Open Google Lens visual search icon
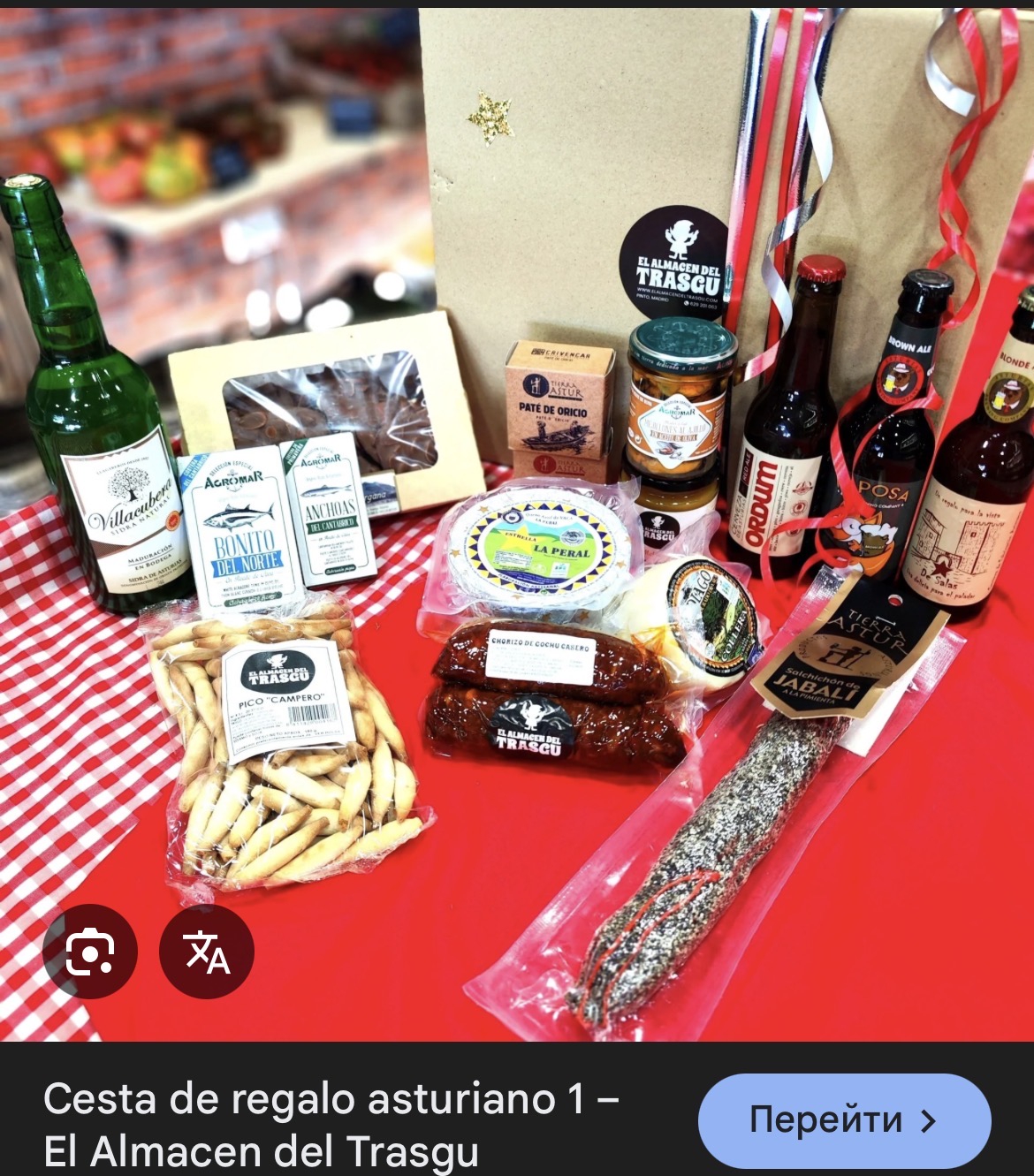 (x=90, y=952)
